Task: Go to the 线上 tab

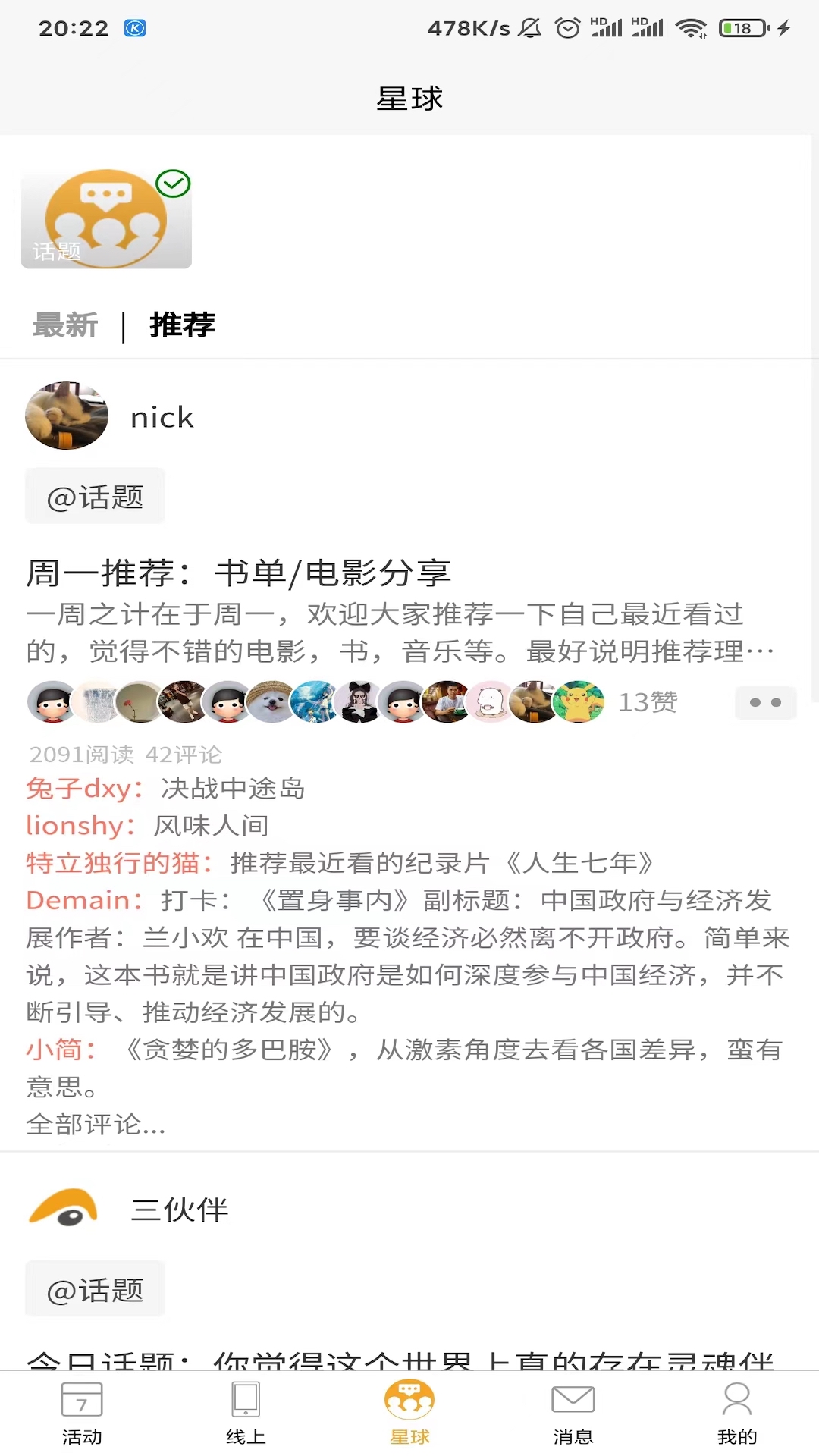Action: tap(246, 1414)
